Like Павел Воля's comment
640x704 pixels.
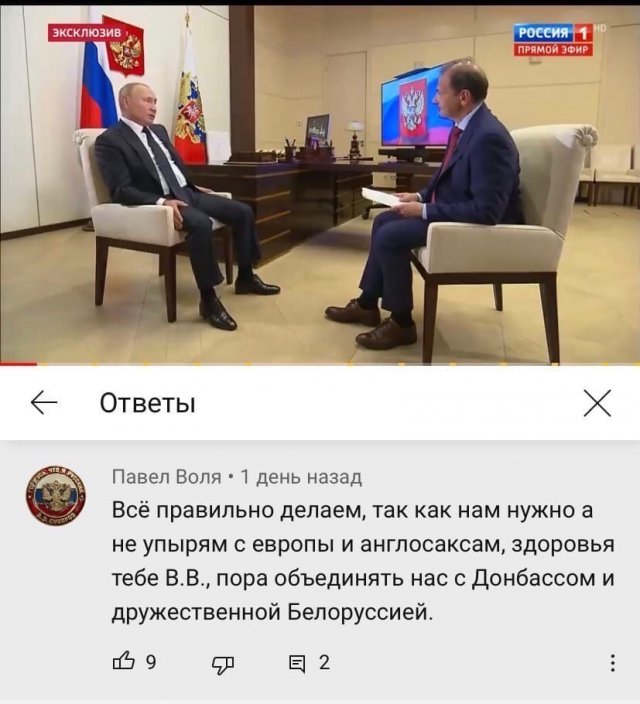point(124,661)
